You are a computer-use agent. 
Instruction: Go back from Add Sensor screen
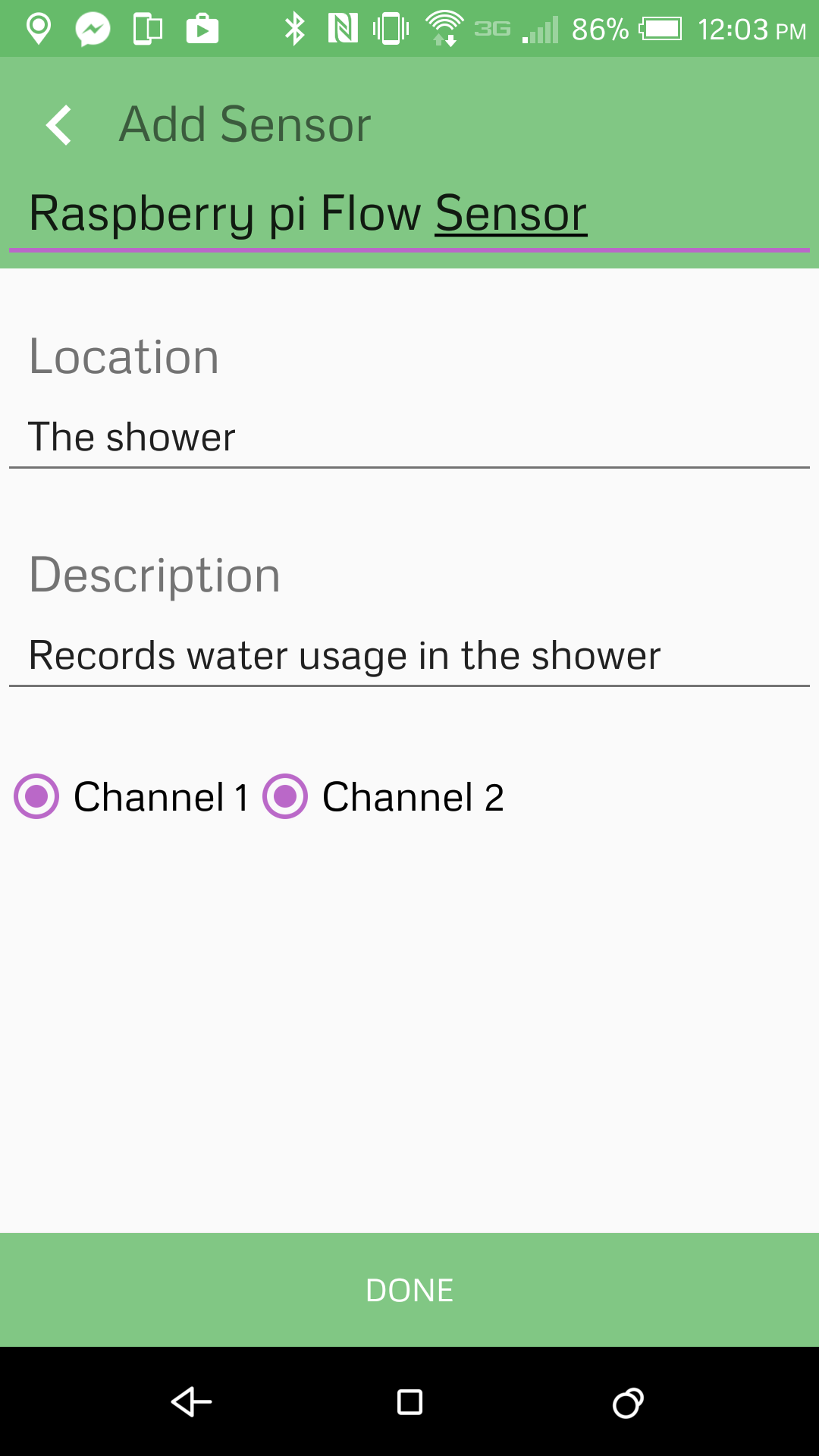click(x=59, y=125)
